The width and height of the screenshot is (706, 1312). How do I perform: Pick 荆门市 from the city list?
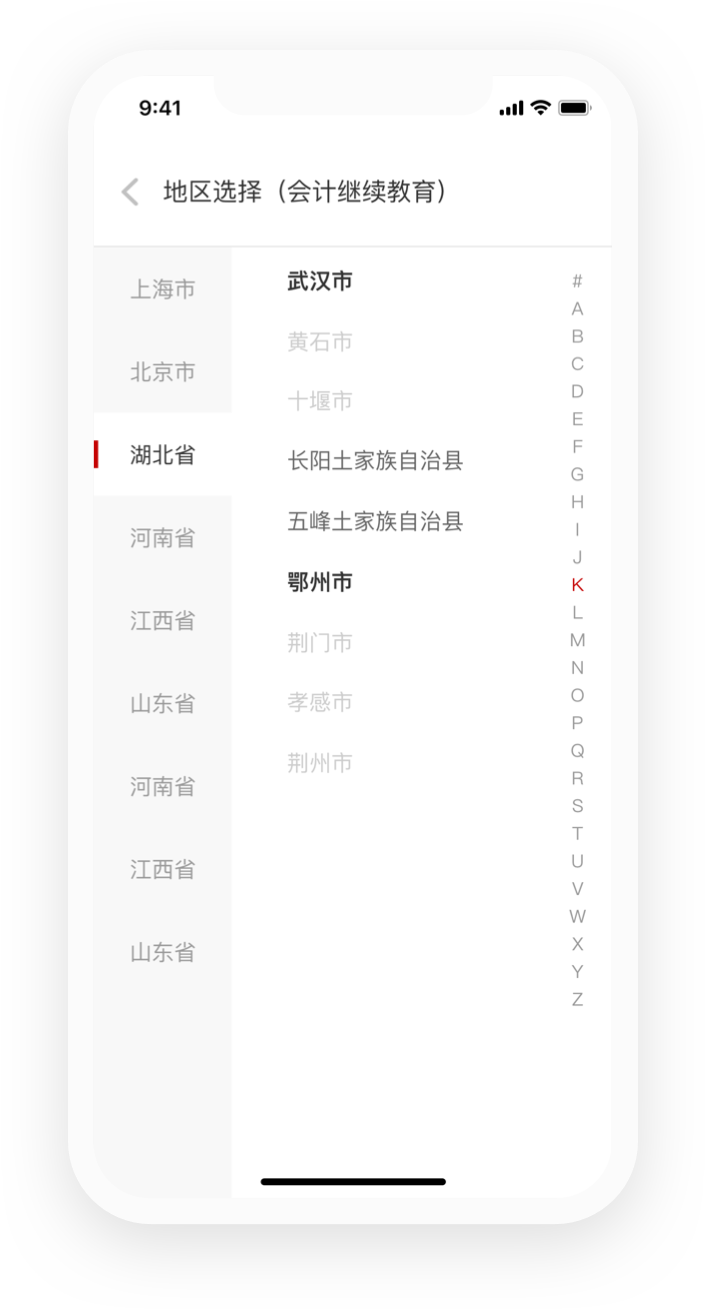click(x=320, y=643)
